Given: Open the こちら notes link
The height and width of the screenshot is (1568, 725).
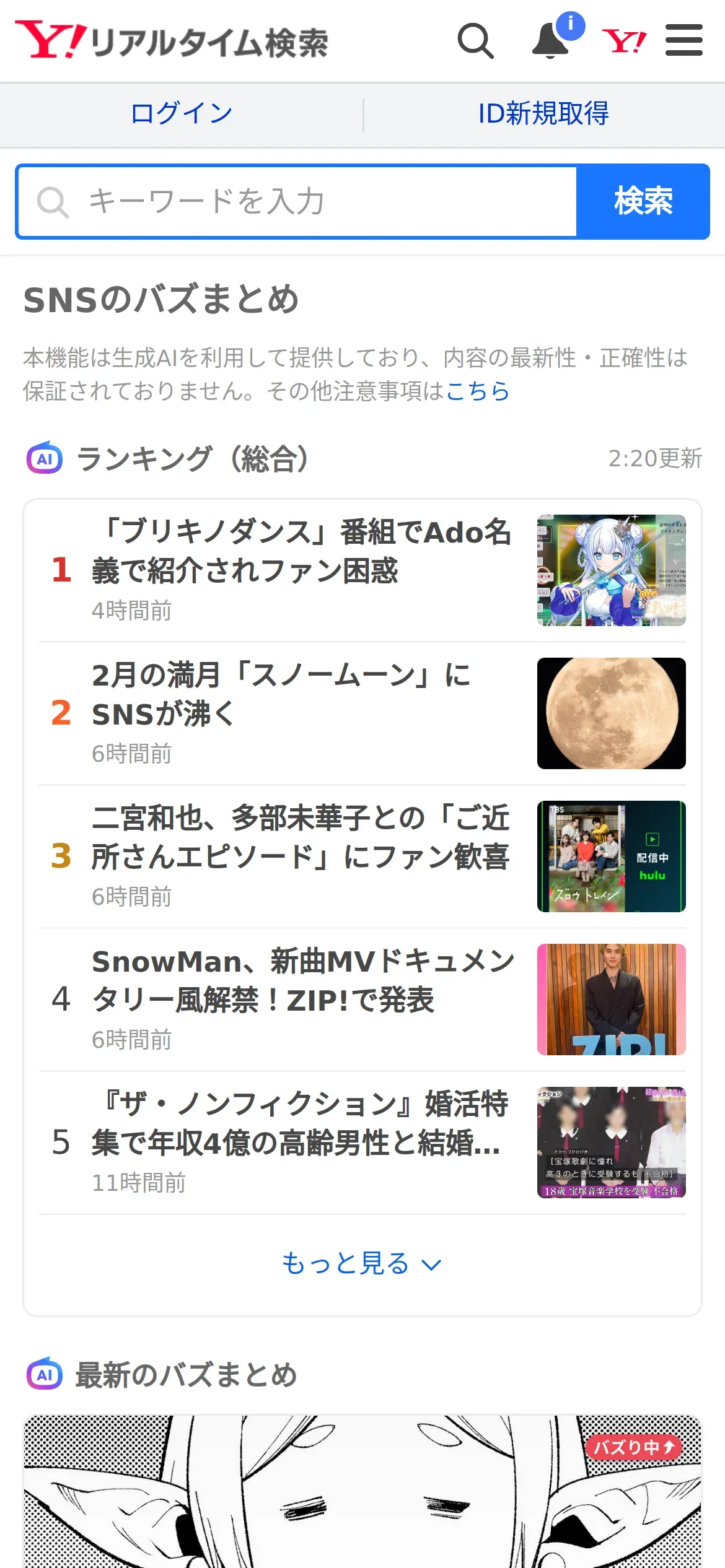Looking at the screenshot, I should [x=478, y=391].
